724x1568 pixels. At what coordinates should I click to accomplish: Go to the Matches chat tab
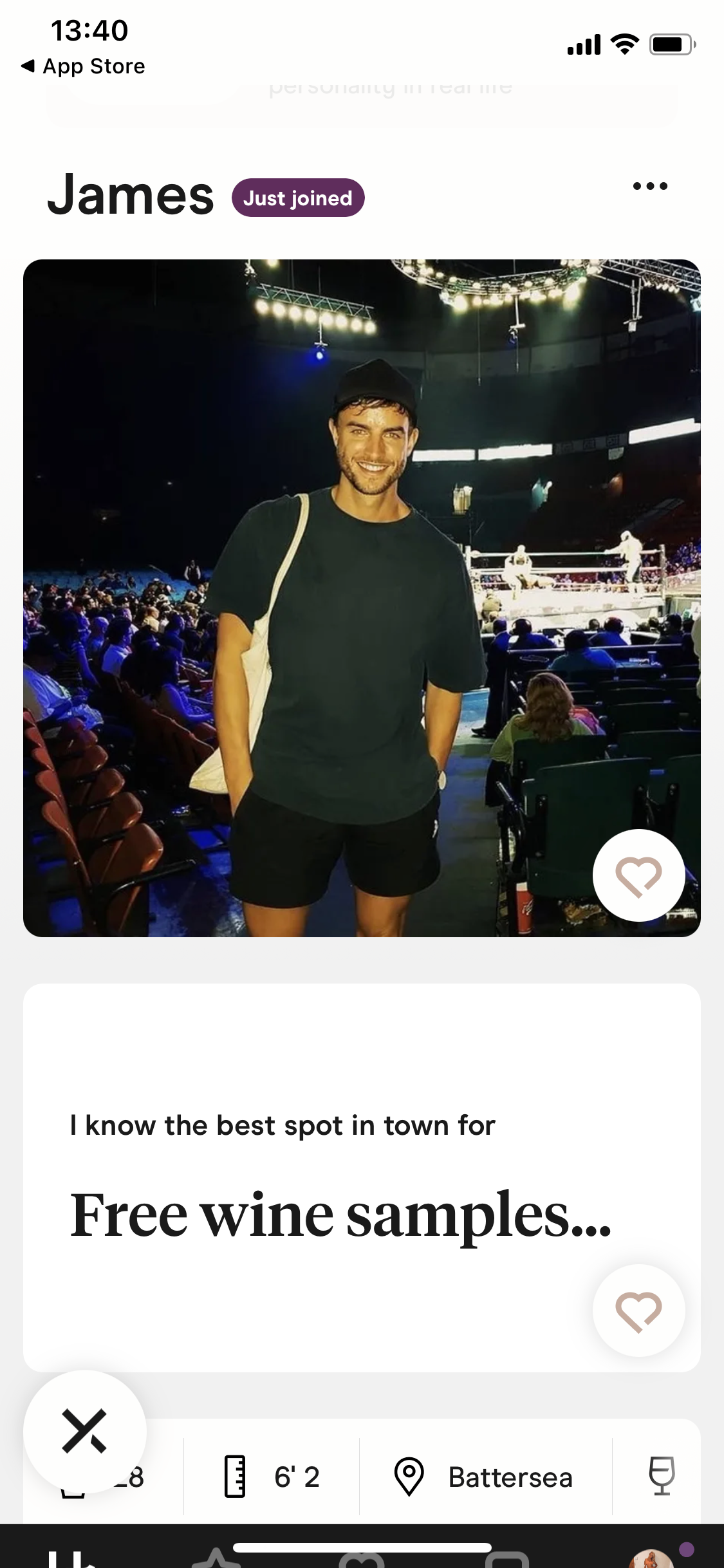pos(507,1560)
